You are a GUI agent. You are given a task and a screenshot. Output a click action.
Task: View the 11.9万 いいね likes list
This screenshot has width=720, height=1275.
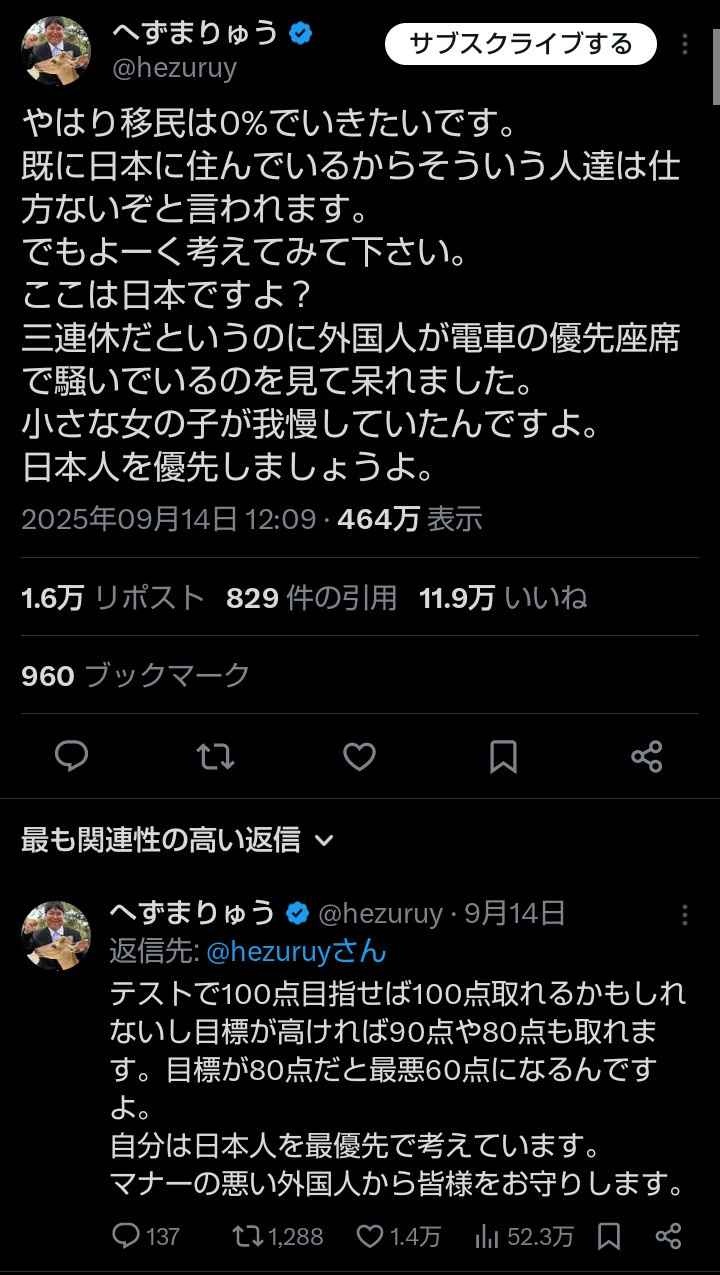pos(503,598)
